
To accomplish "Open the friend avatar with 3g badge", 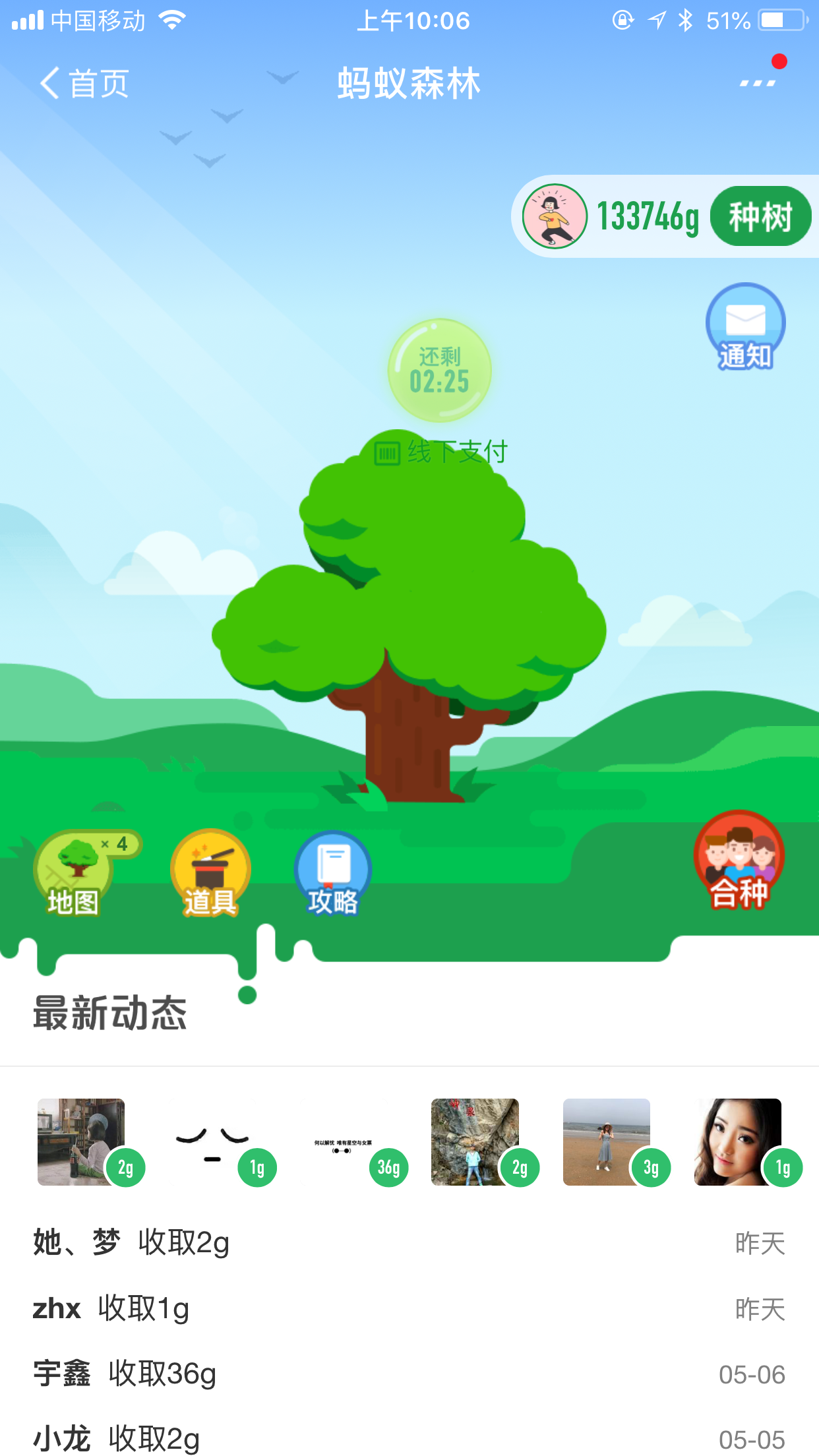I will (x=607, y=1142).
